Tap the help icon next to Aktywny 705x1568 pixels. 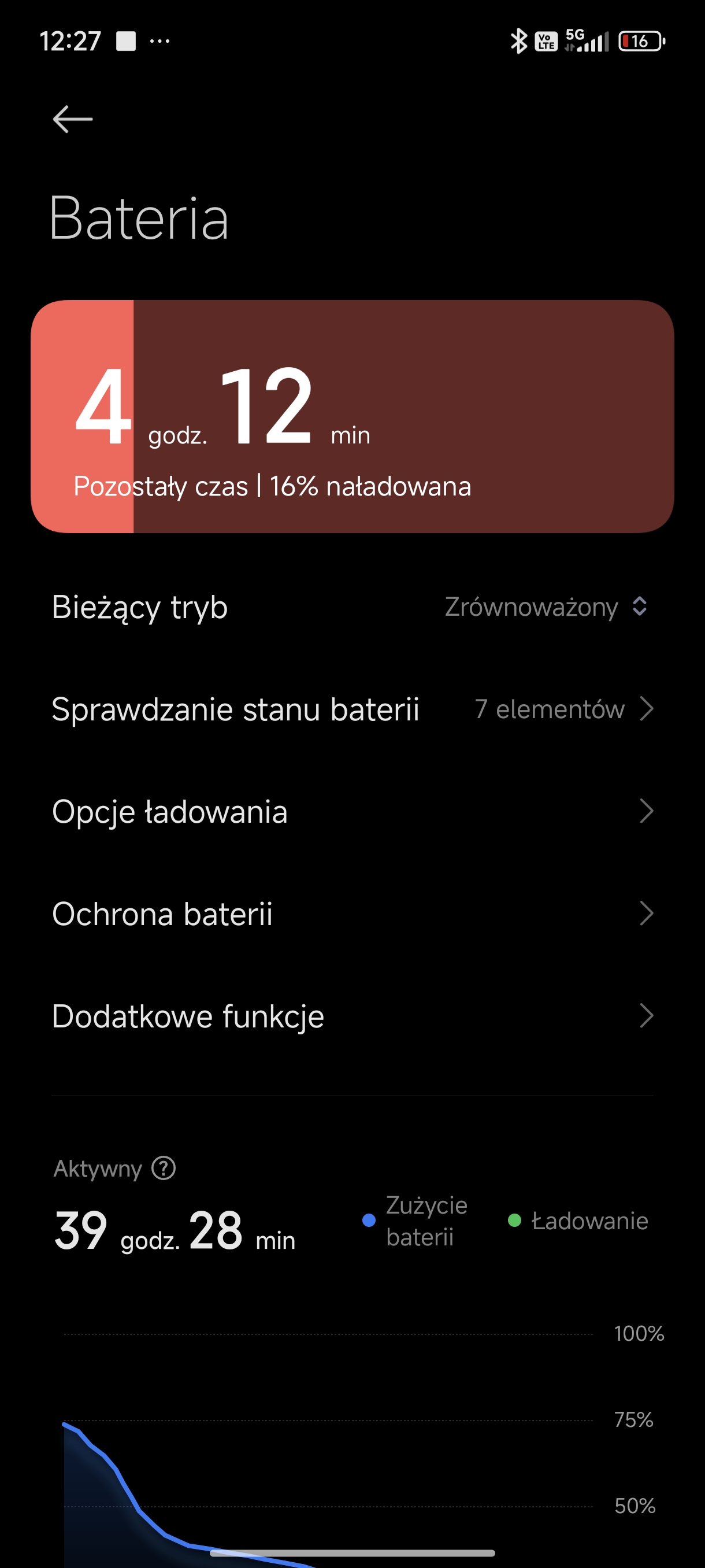coord(164,1168)
